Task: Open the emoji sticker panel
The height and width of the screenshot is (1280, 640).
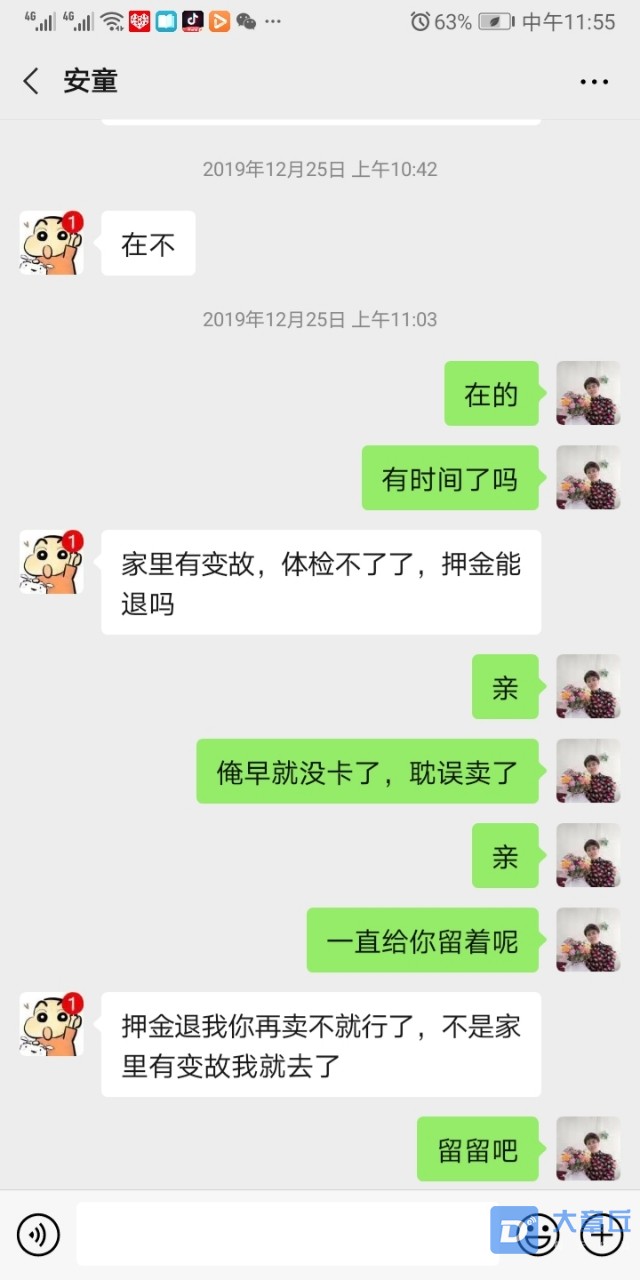Action: click(541, 1237)
